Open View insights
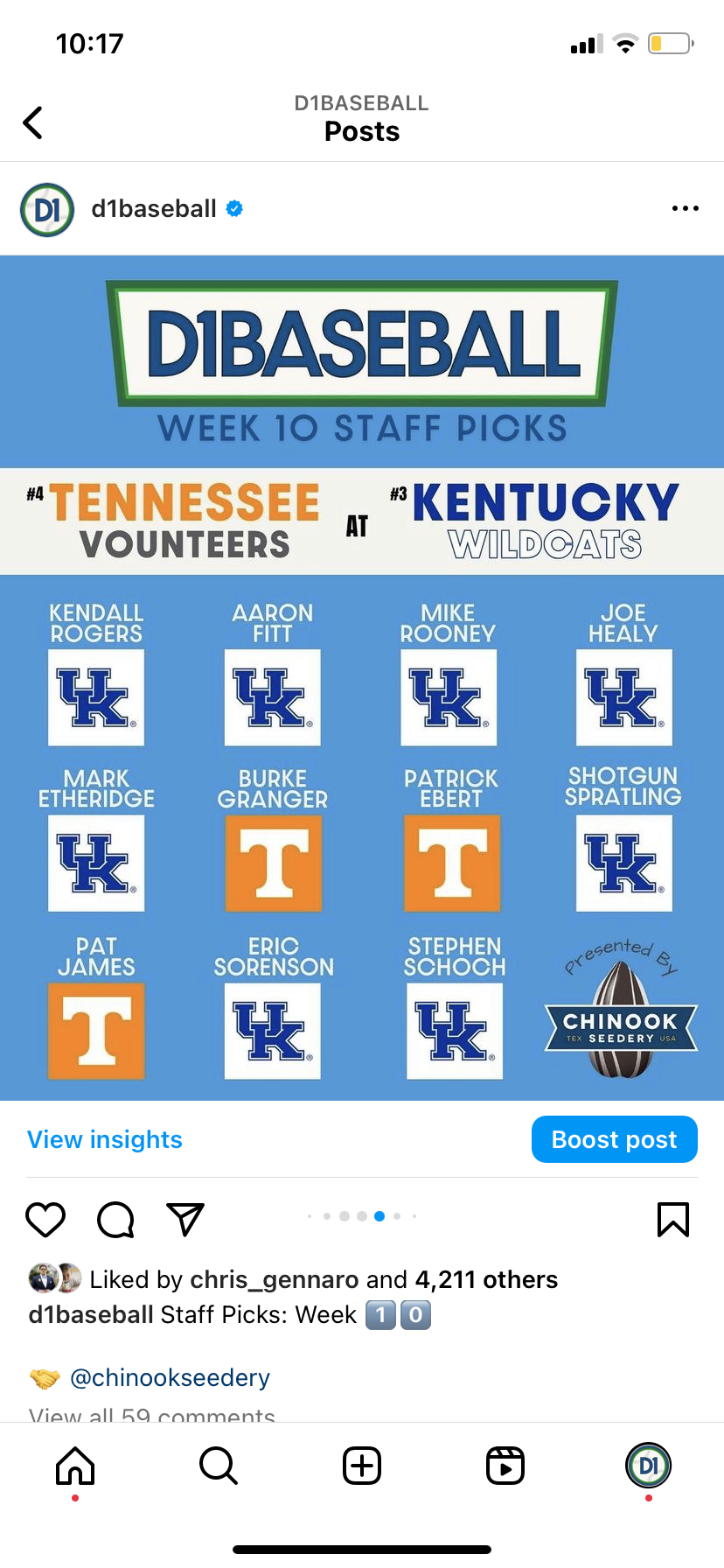Screen dimensions: 724x1568 pyautogui.click(x=105, y=1139)
